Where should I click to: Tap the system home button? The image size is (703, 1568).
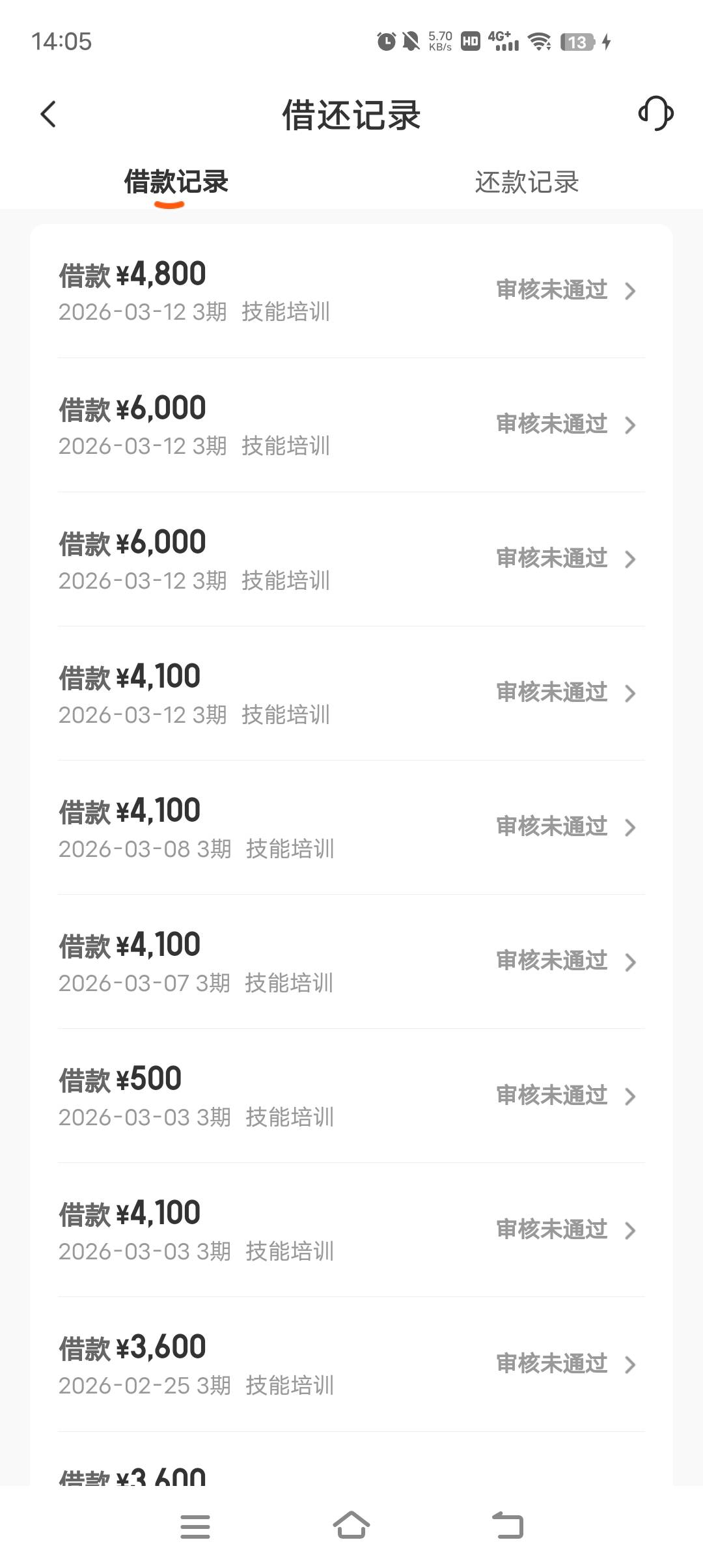tap(351, 1526)
